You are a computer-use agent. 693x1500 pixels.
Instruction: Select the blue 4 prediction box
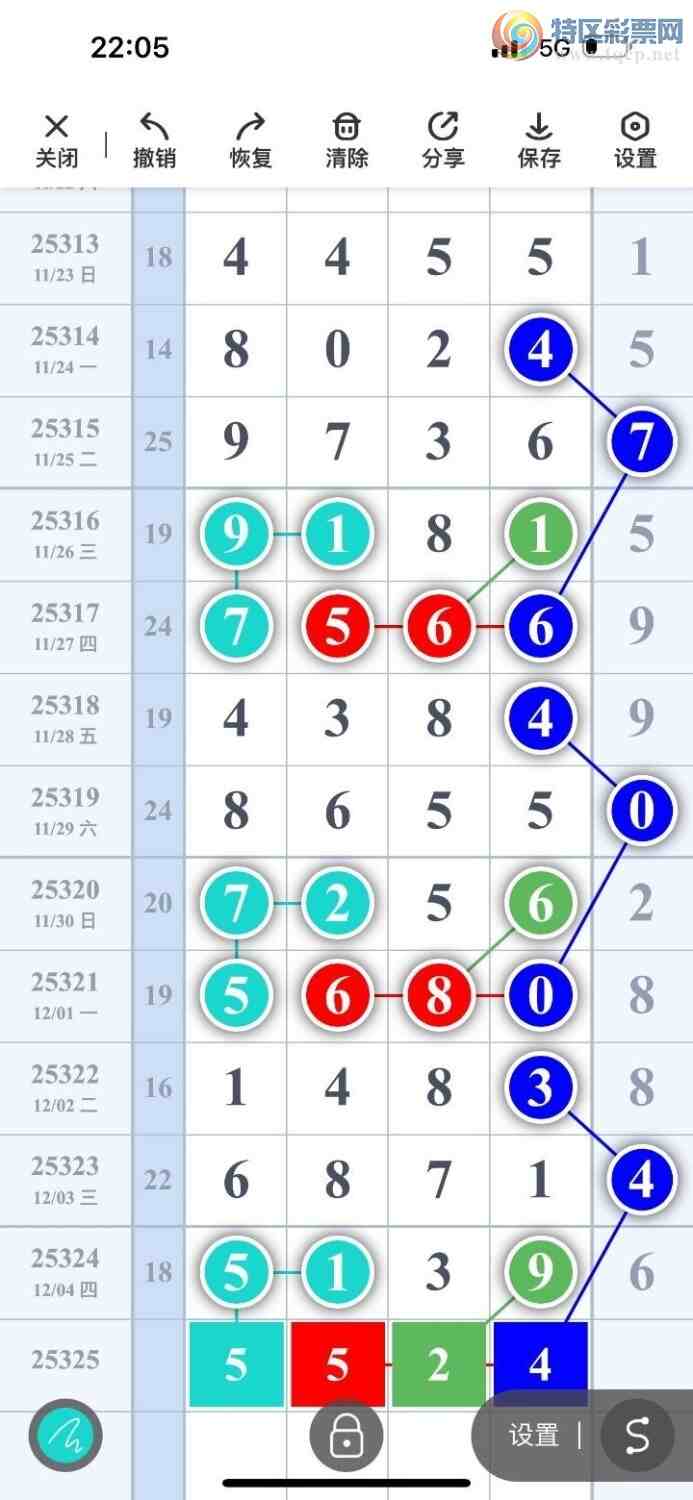pyautogui.click(x=540, y=1364)
